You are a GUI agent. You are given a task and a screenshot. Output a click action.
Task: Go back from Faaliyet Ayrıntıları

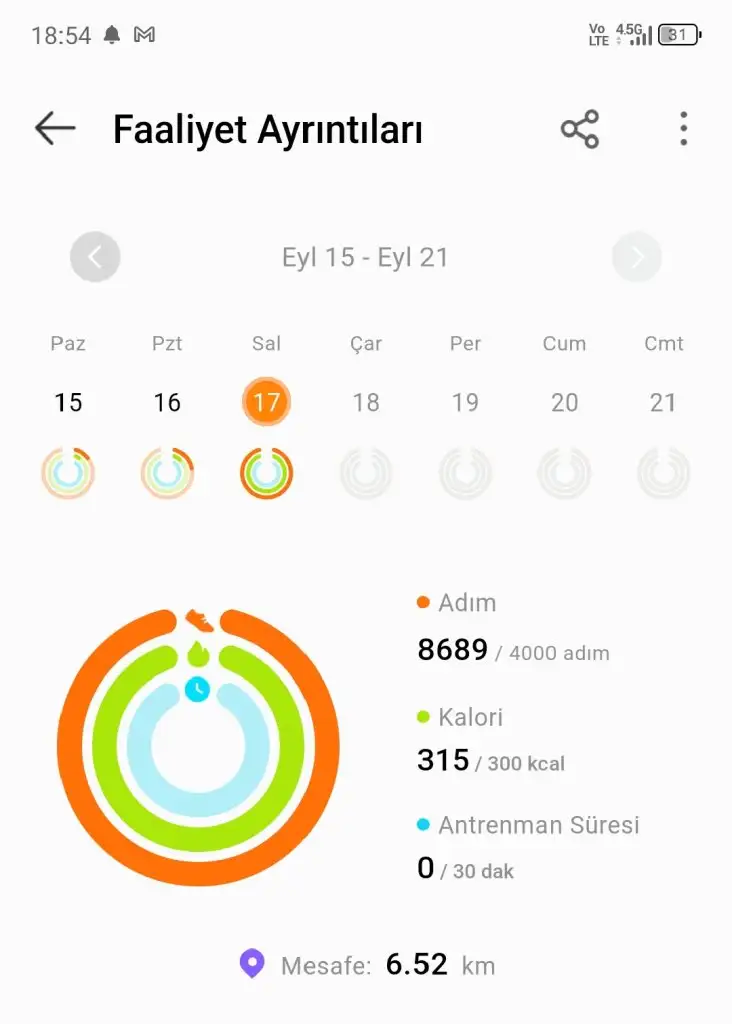[x=55, y=129]
